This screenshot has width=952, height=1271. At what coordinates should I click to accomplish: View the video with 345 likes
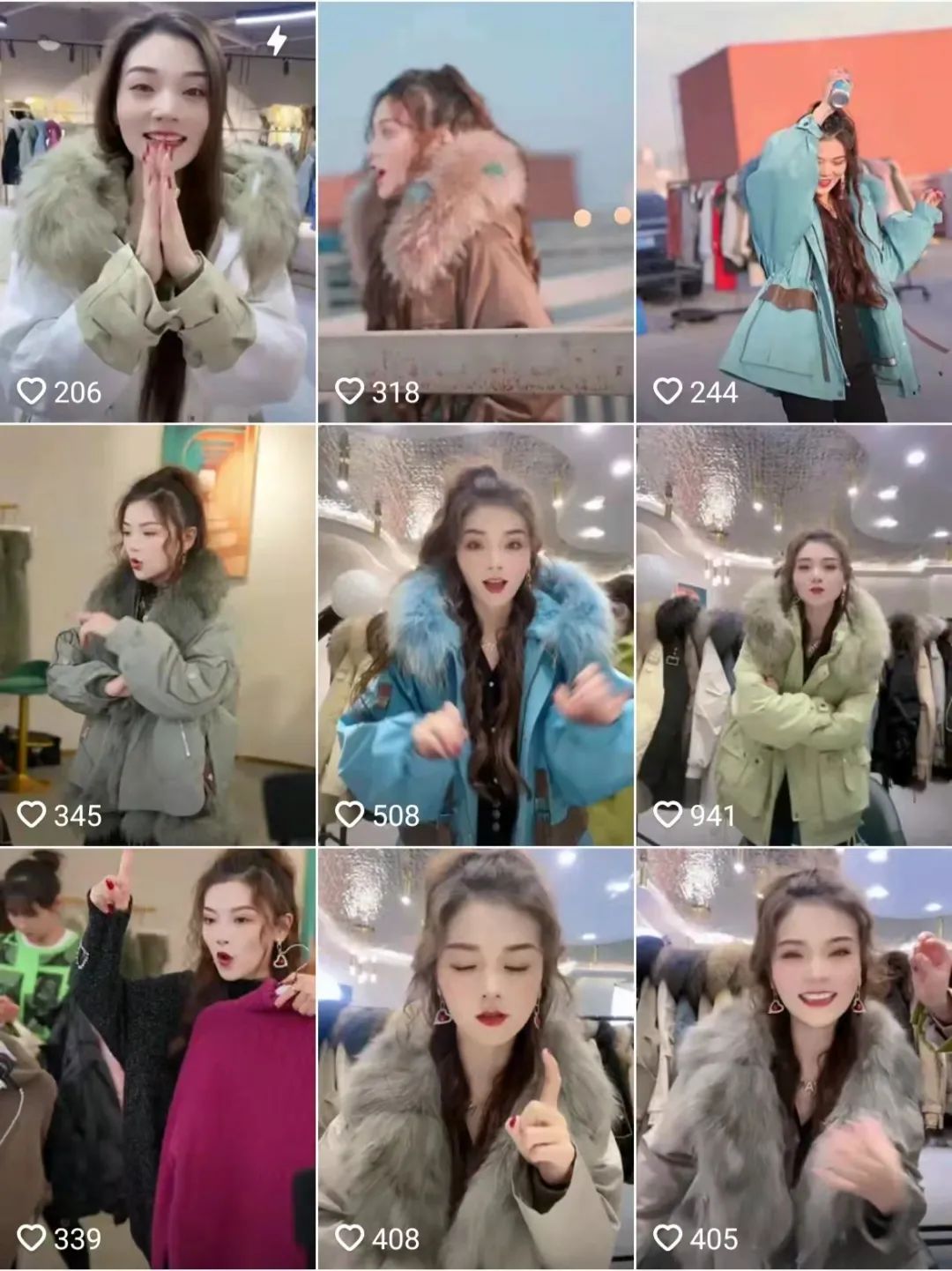(158, 635)
